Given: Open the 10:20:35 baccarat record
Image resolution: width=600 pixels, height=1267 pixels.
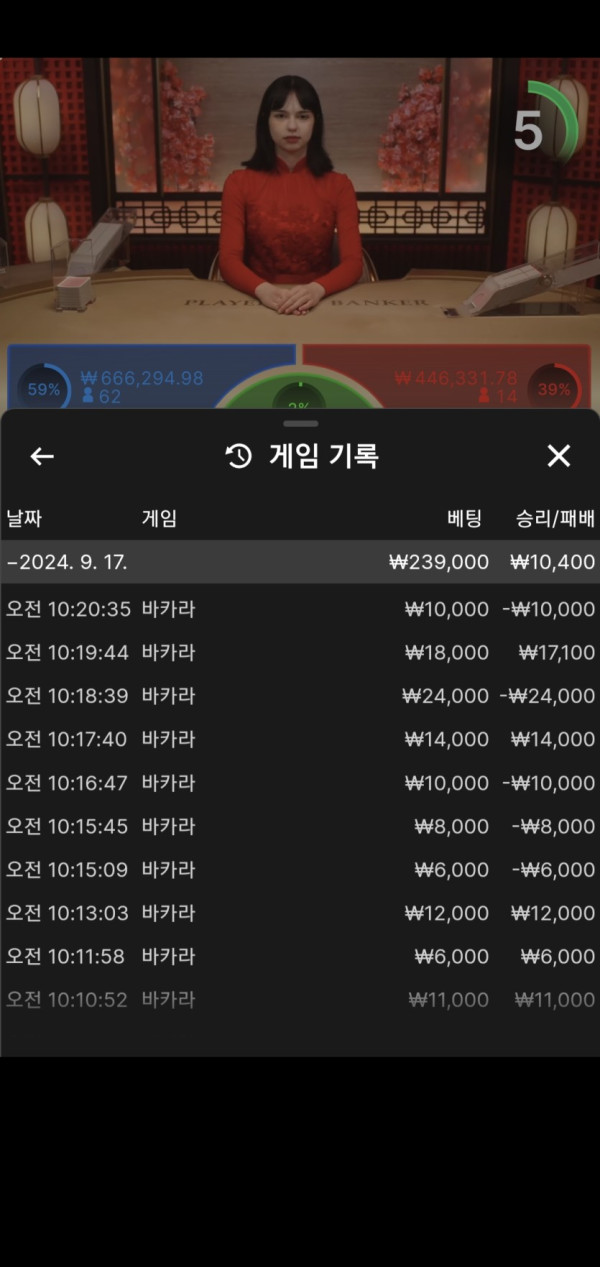Looking at the screenshot, I should tap(300, 609).
